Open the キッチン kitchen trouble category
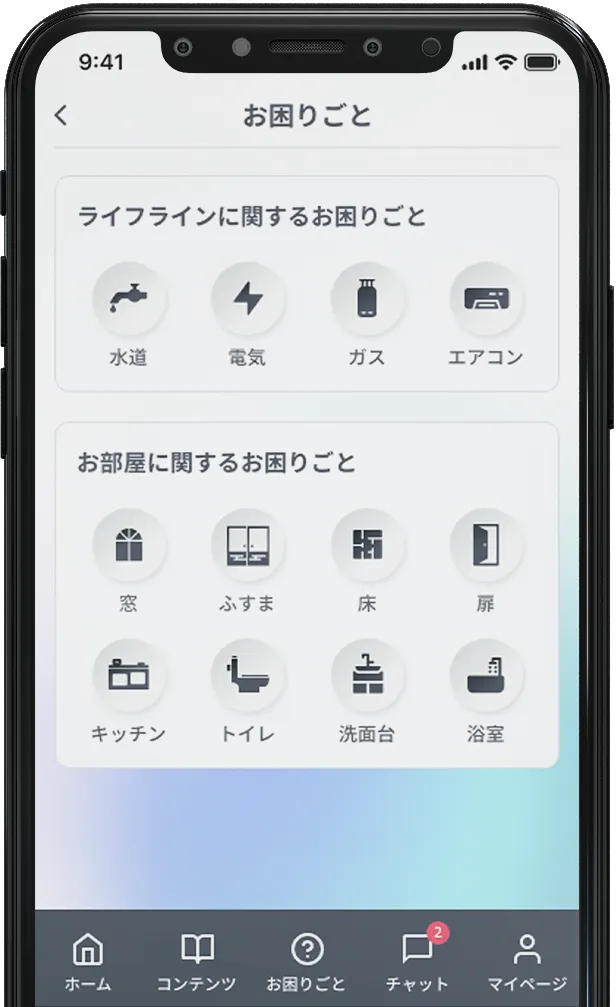Image resolution: width=616 pixels, height=1007 pixels. (129, 676)
